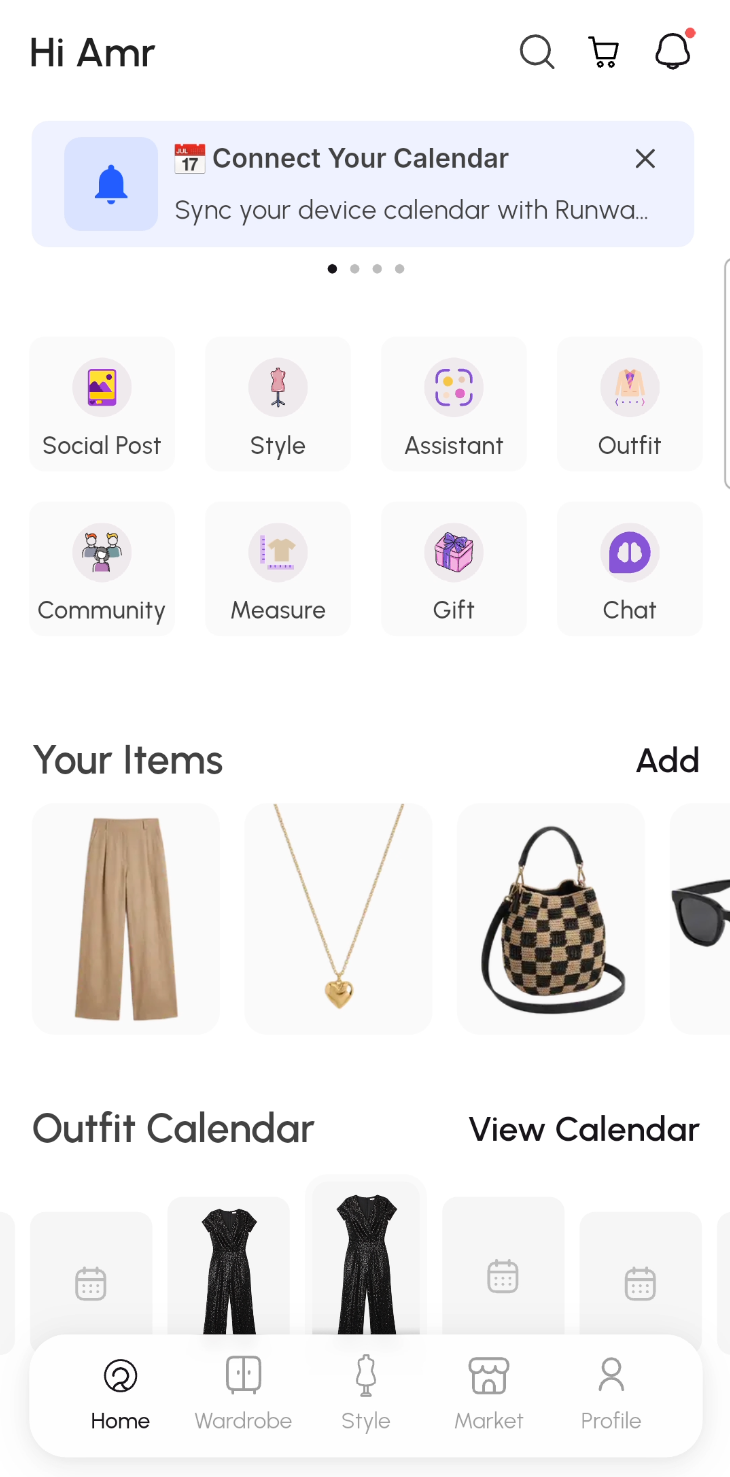View the gold heart necklace item

[338, 918]
